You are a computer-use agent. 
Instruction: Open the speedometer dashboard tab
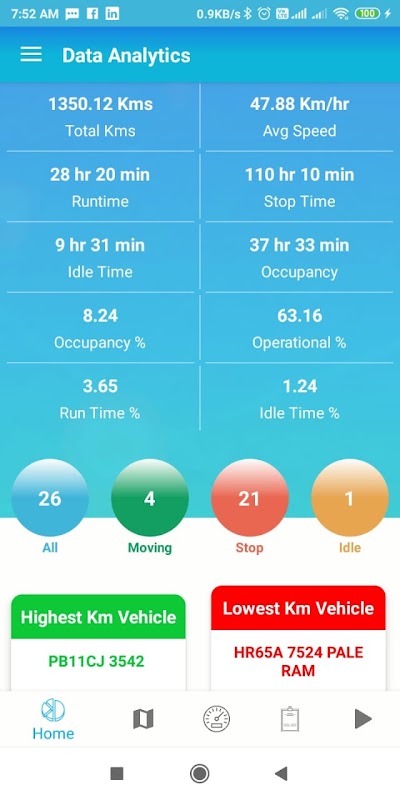pos(216,719)
